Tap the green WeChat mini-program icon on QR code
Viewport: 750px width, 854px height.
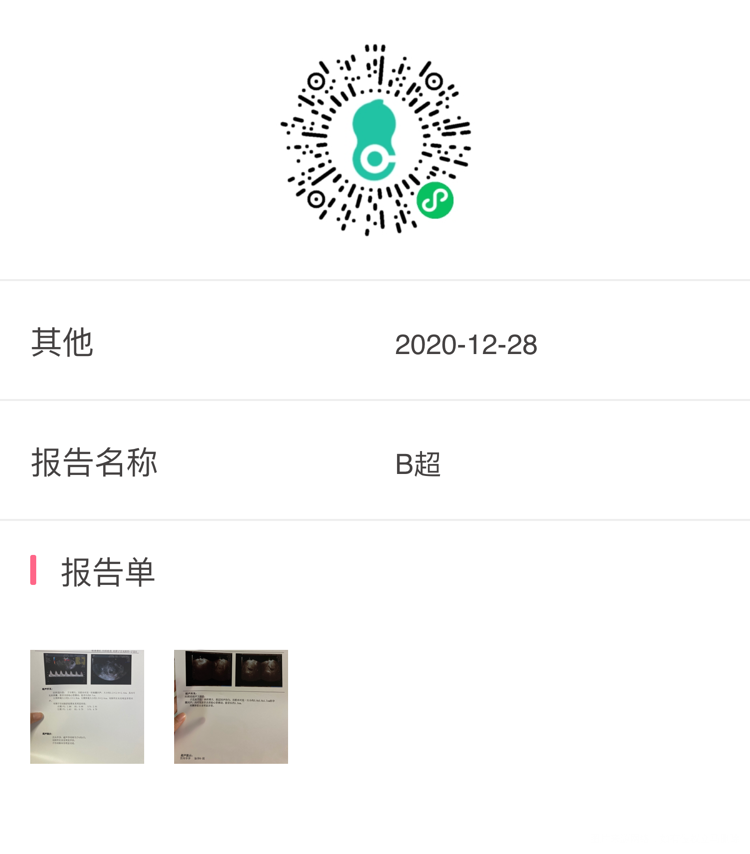coord(436,199)
